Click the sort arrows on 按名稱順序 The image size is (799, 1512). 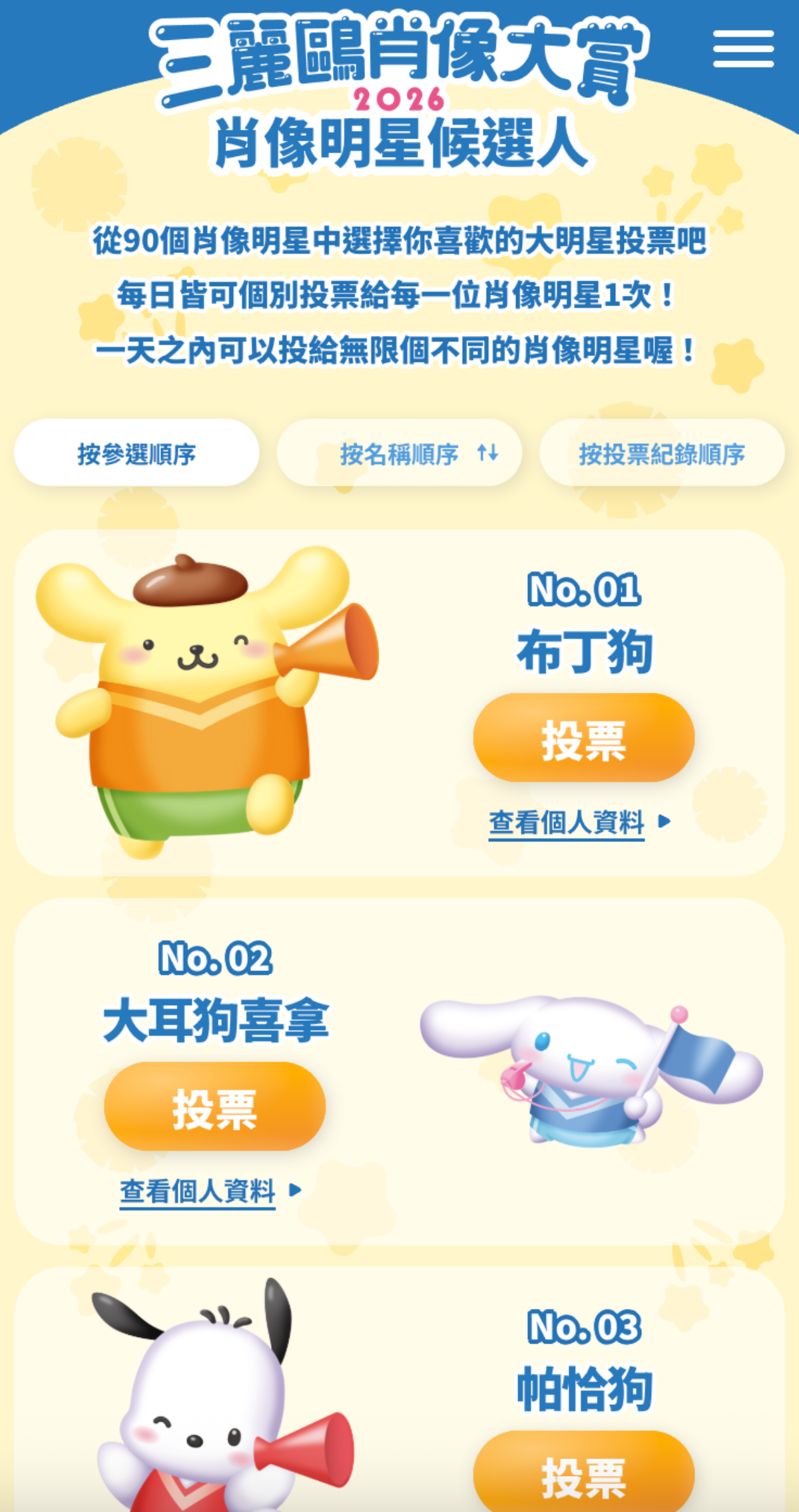pos(488,452)
